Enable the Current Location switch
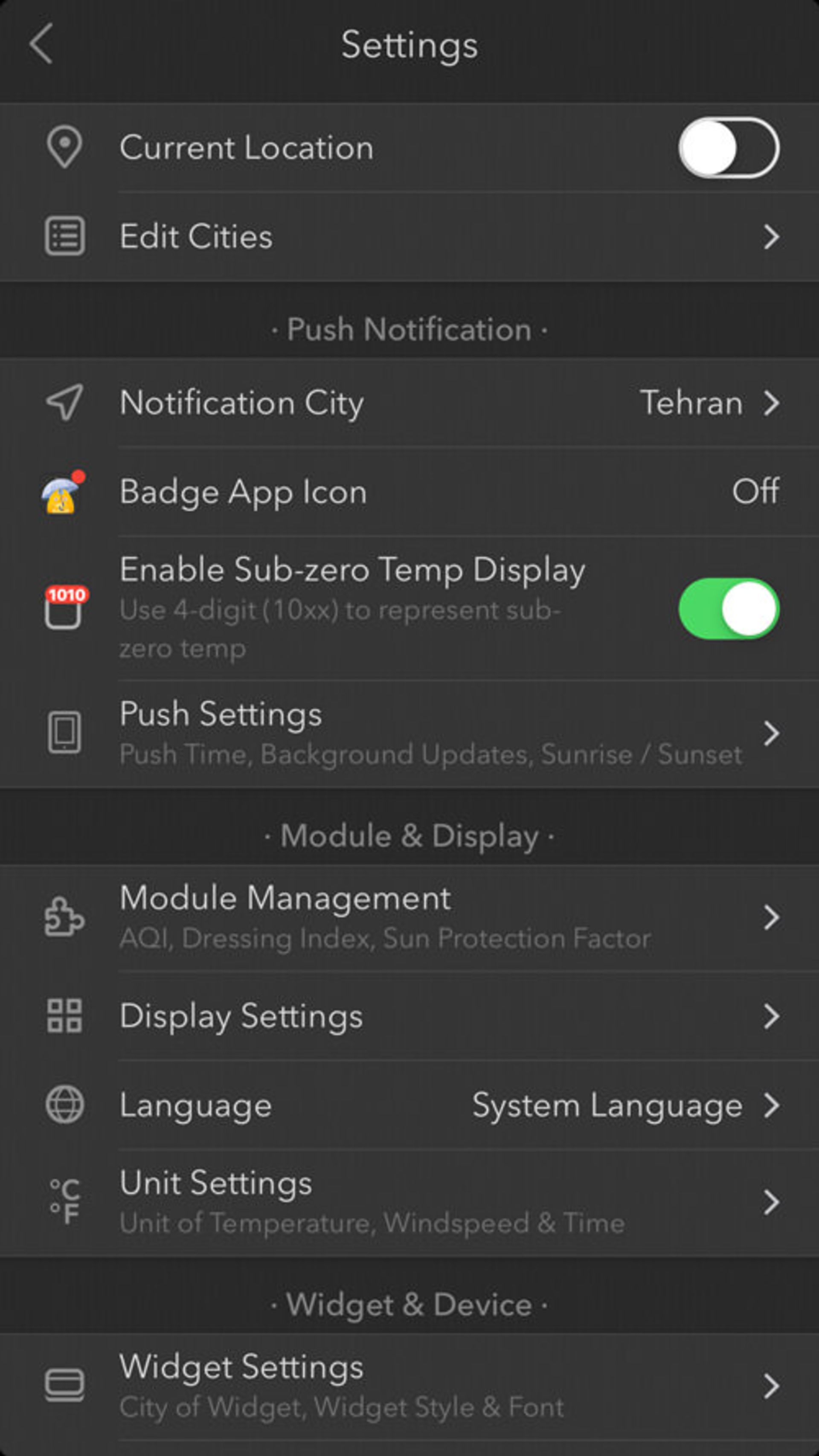Screen dimensions: 819x1456 pos(728,148)
